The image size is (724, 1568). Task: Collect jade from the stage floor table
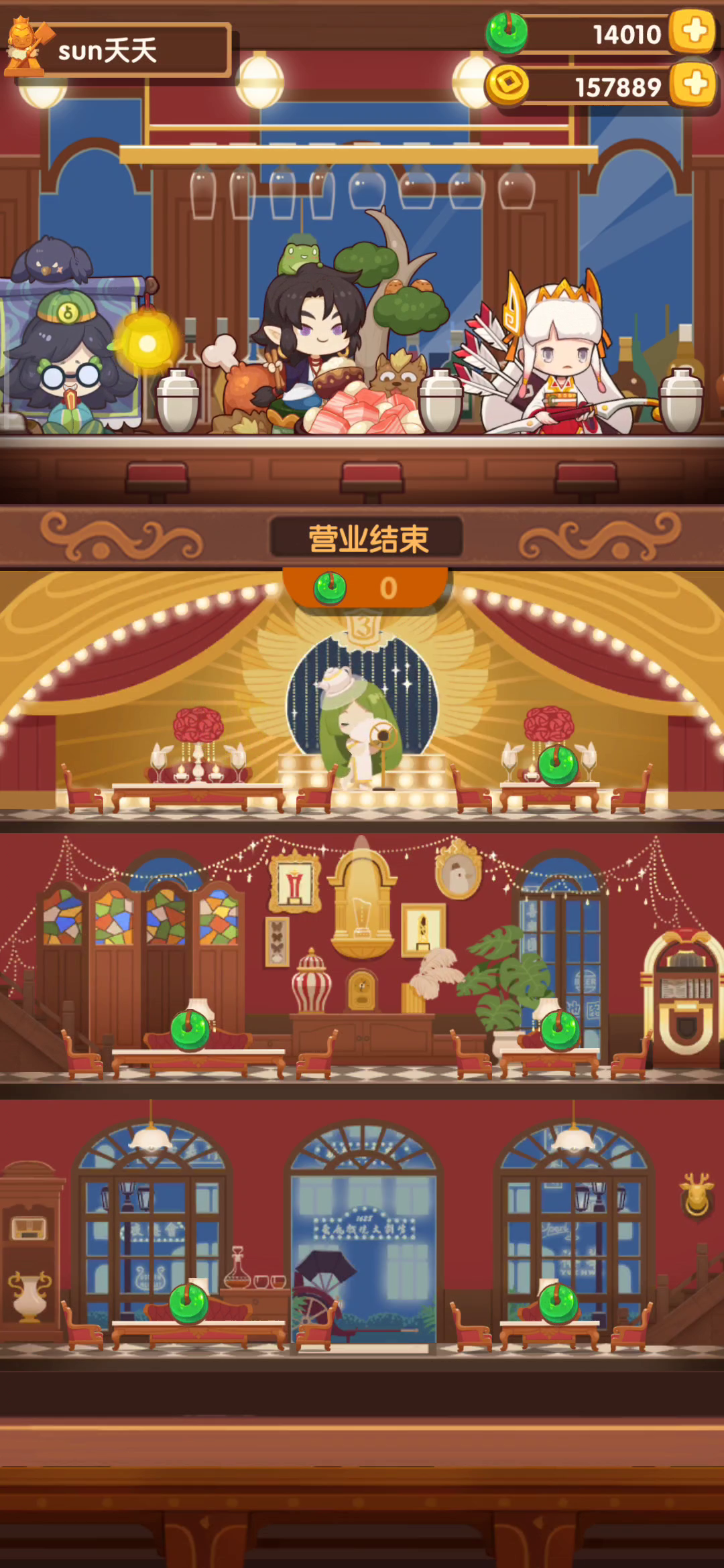[558, 765]
